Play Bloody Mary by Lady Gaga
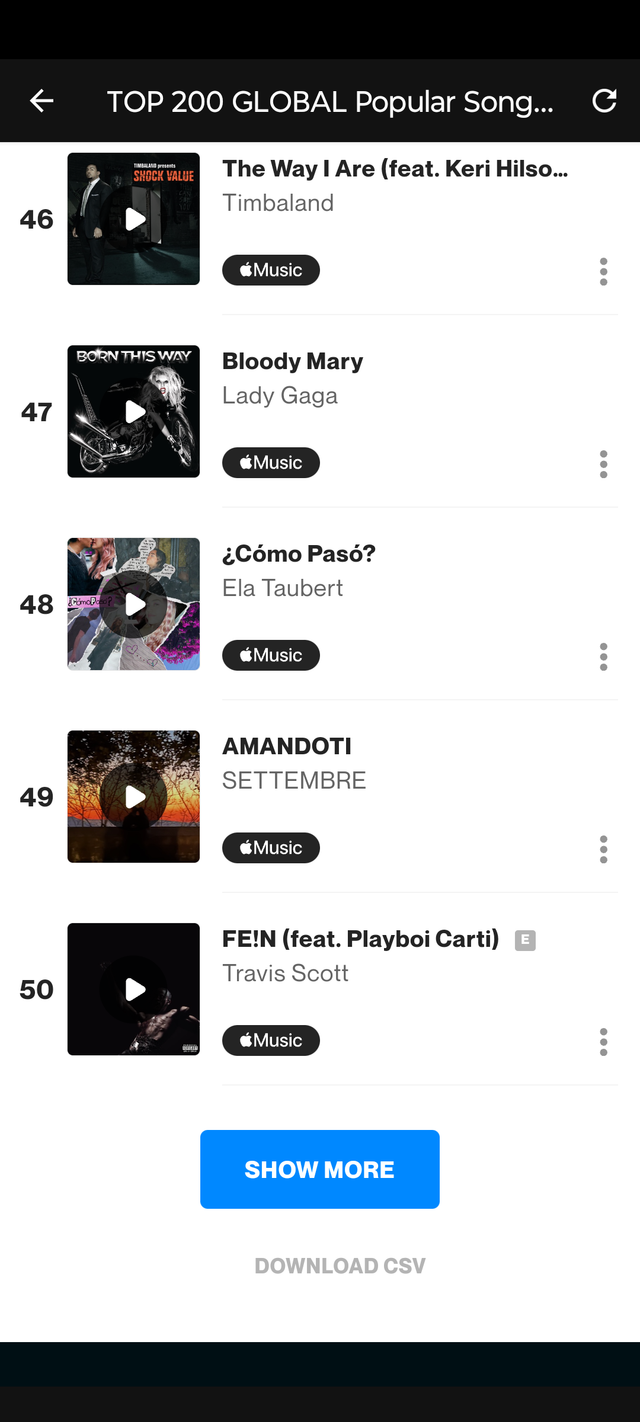Viewport: 640px width, 1422px height. (x=134, y=411)
